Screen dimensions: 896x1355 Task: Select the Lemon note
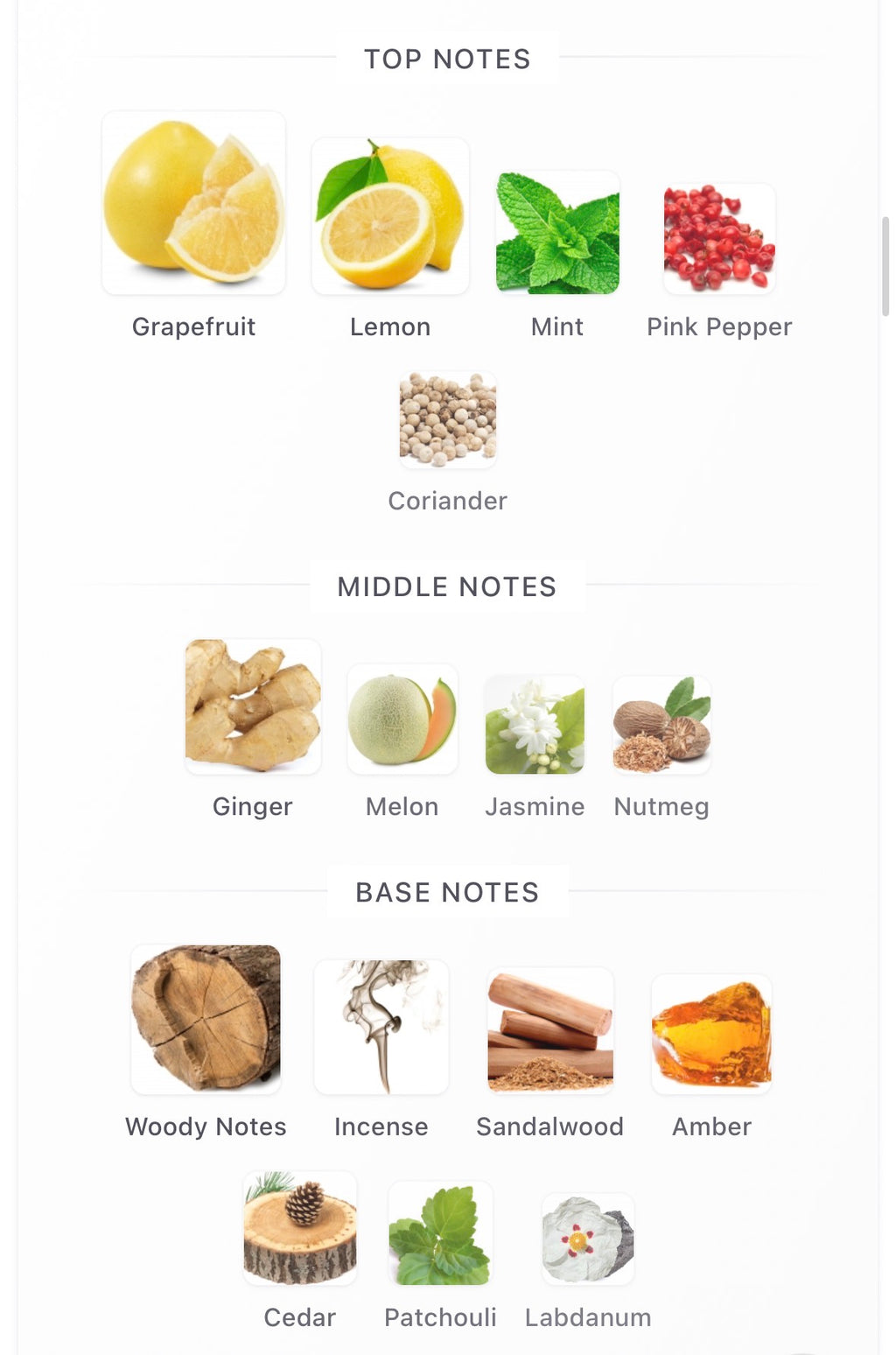tap(390, 216)
